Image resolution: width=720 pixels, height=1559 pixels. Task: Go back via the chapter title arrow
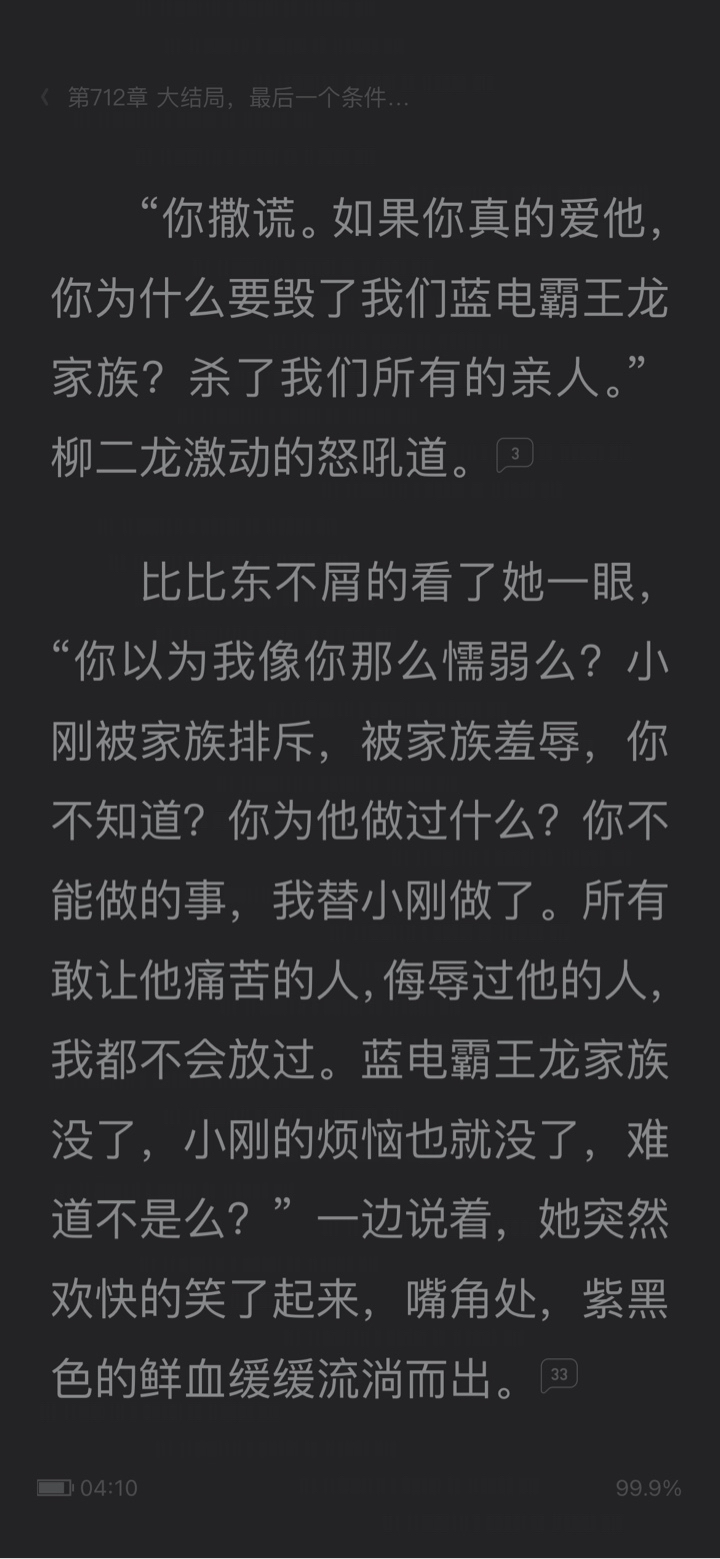[45, 98]
